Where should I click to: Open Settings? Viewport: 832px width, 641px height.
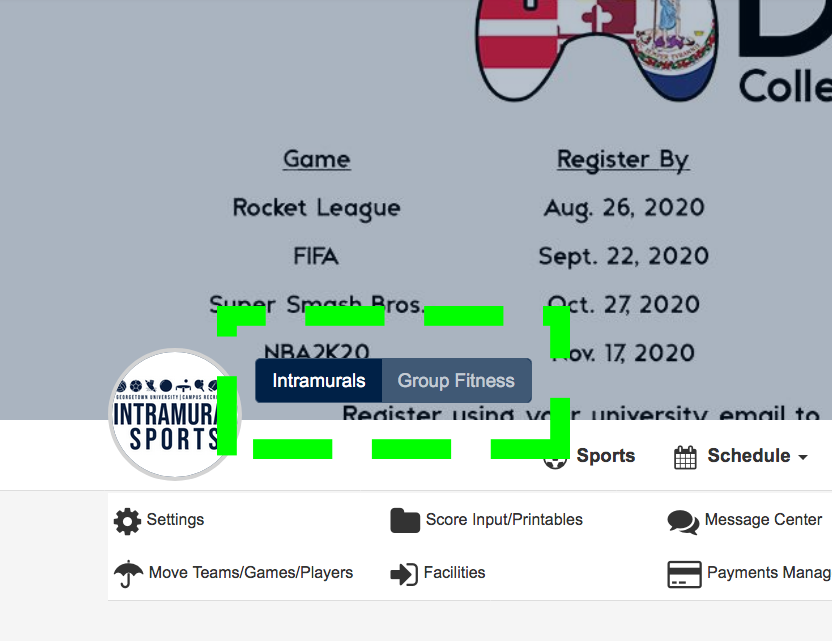click(160, 520)
